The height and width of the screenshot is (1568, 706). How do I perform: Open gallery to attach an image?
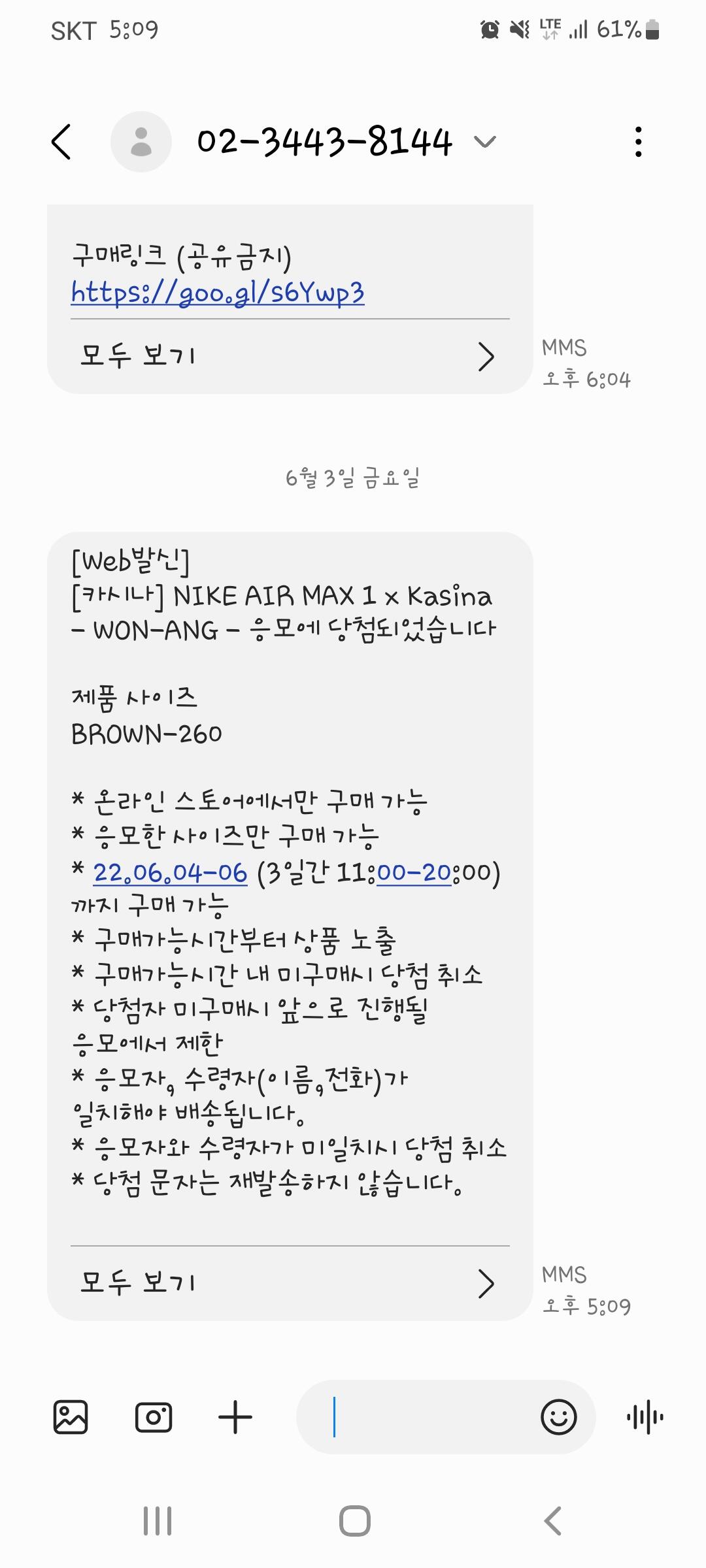click(x=70, y=1417)
